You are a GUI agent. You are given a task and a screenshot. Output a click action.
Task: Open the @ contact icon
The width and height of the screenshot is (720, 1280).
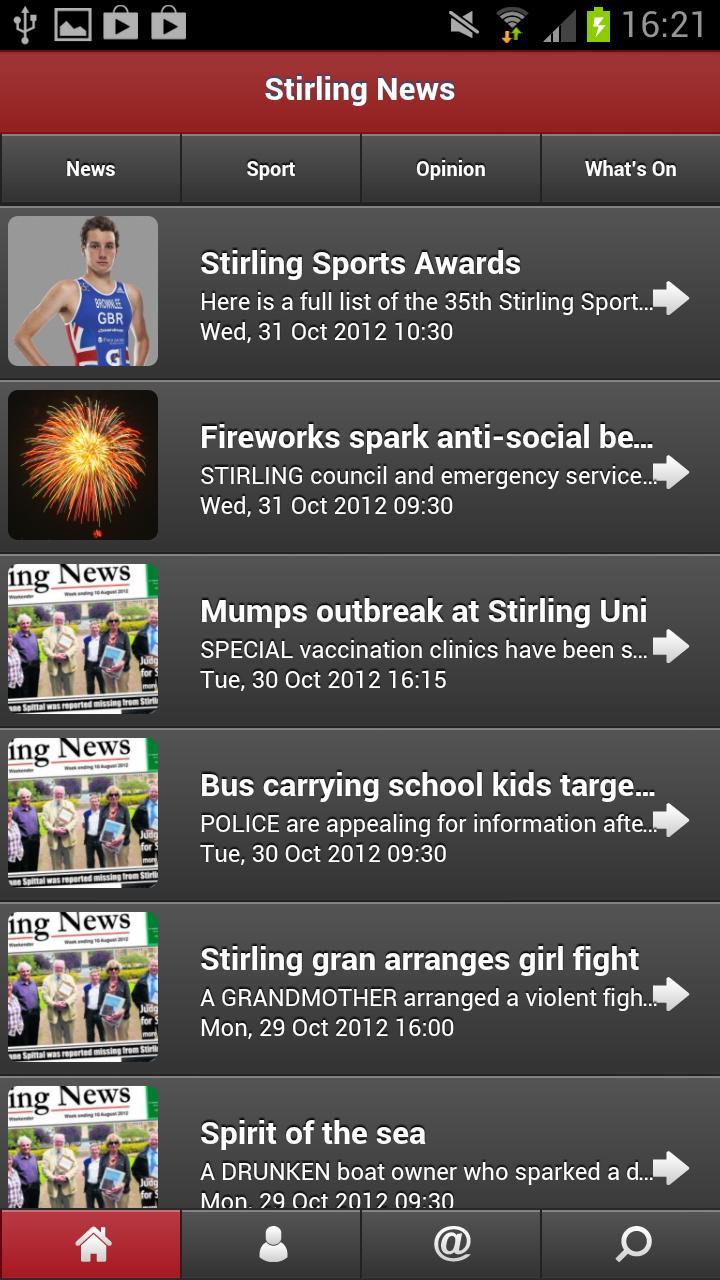pyautogui.click(x=450, y=1244)
